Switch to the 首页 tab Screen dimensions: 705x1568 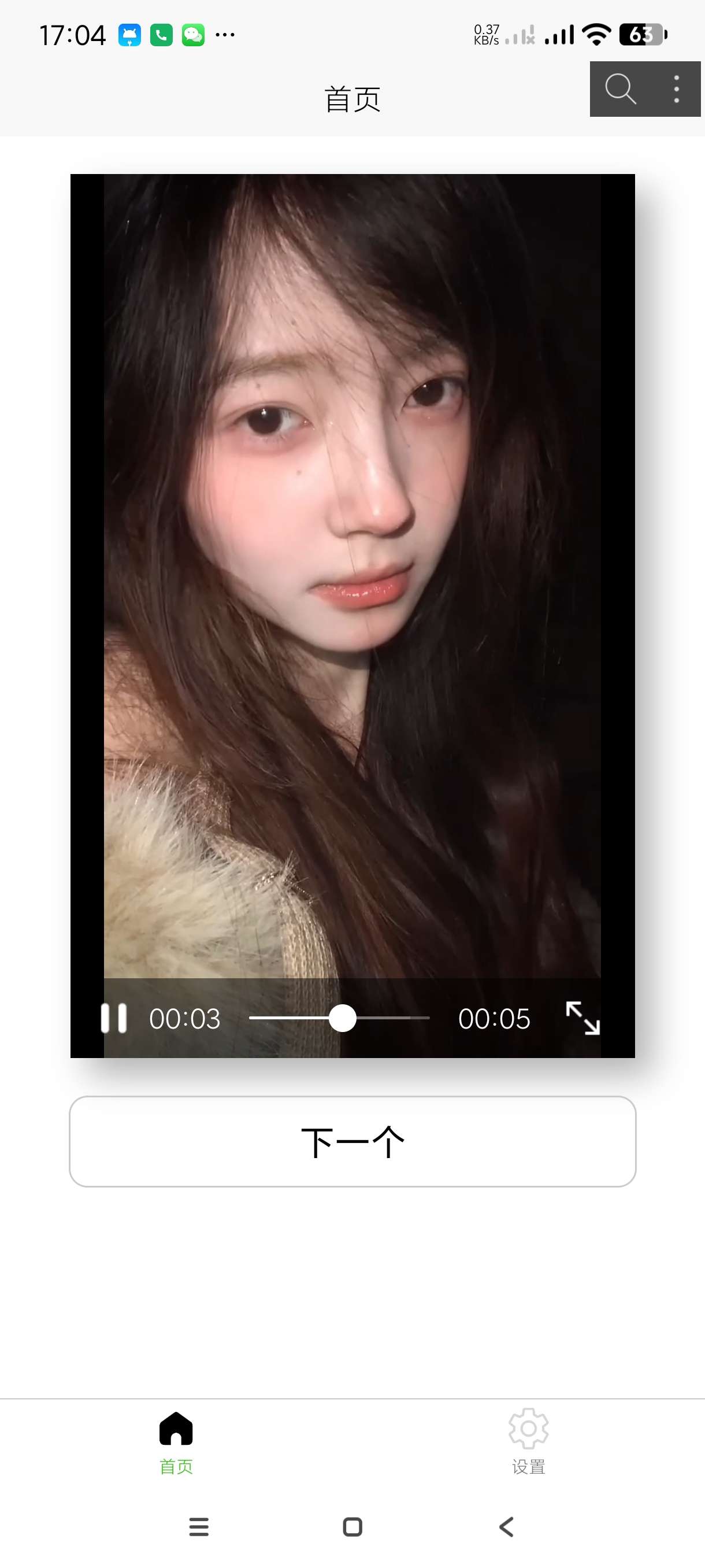176,1441
